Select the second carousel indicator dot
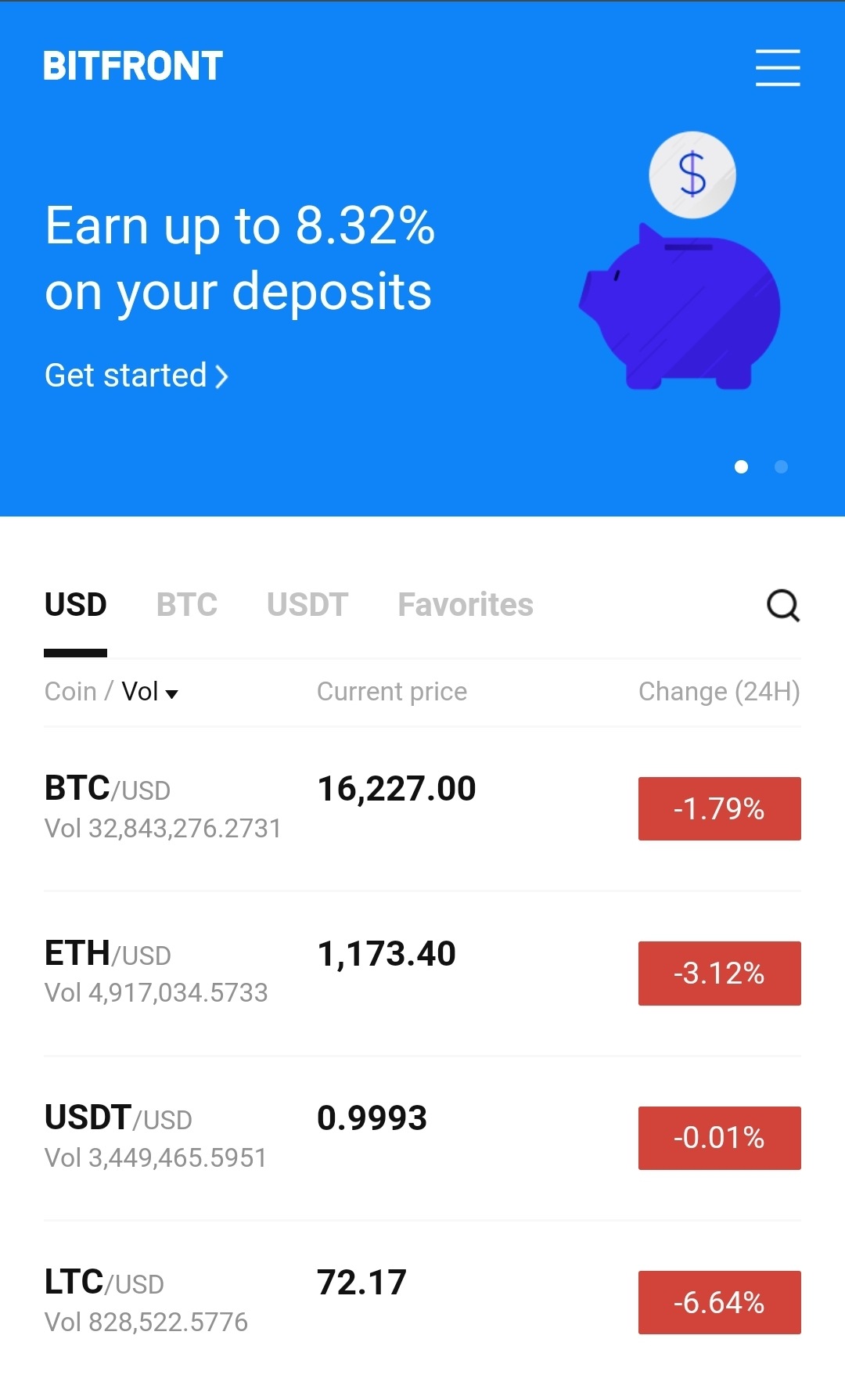Image resolution: width=845 pixels, height=1400 pixels. point(781,466)
